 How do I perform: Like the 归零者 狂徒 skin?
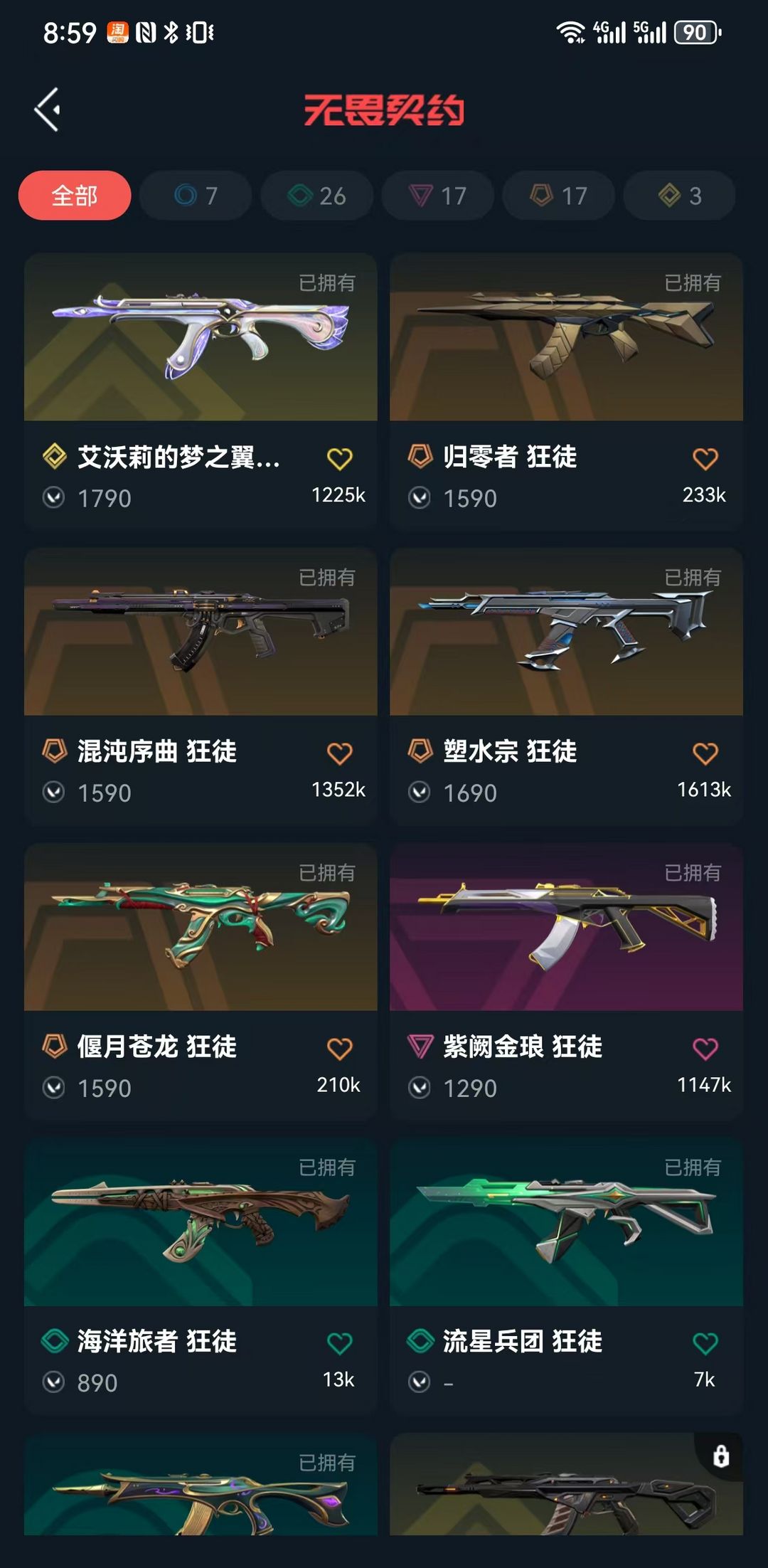coord(705,459)
